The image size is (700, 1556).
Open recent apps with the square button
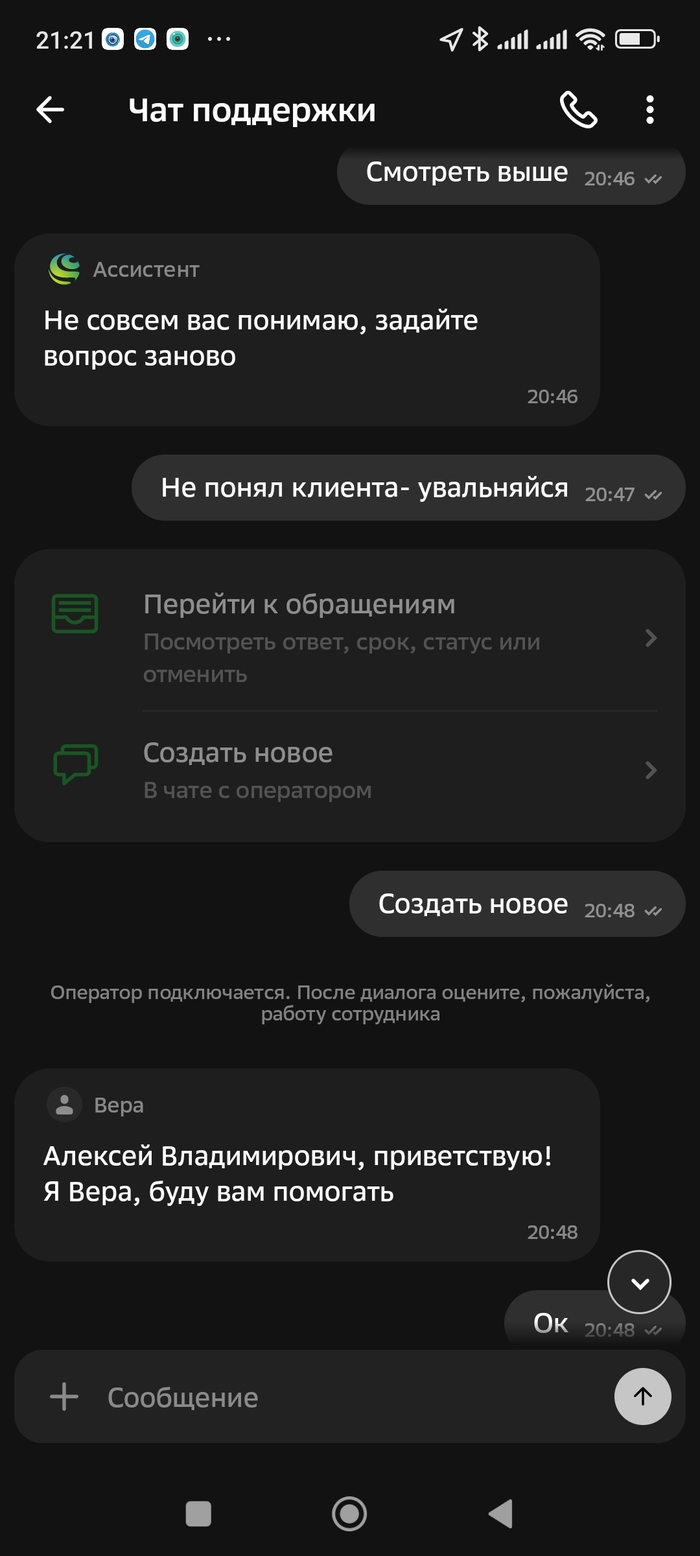point(199,1514)
